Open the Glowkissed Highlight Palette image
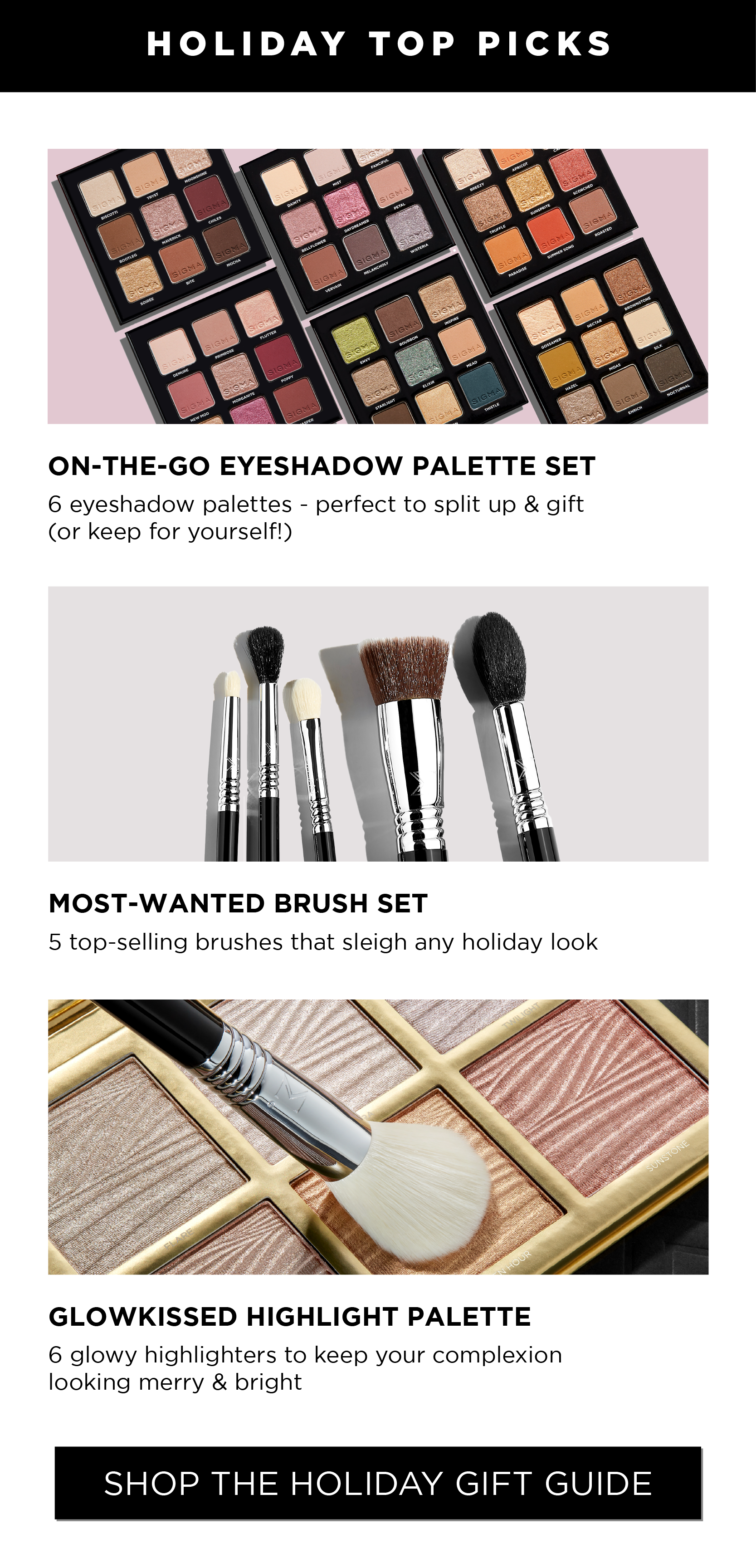756x1568 pixels. [x=378, y=1137]
